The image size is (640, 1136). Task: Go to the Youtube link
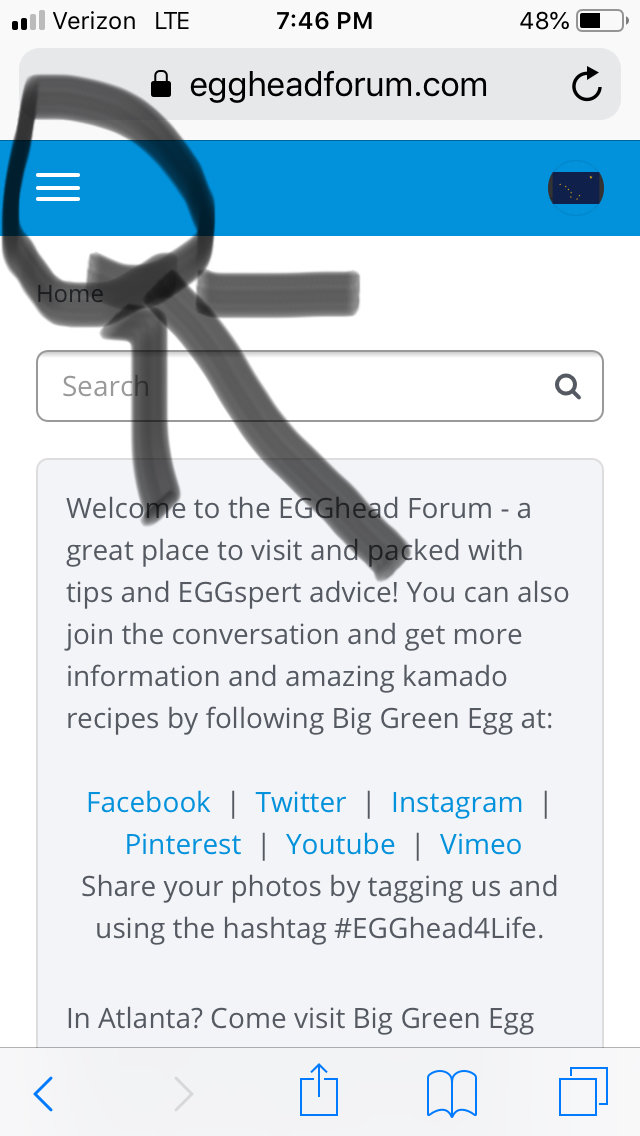[x=340, y=844]
